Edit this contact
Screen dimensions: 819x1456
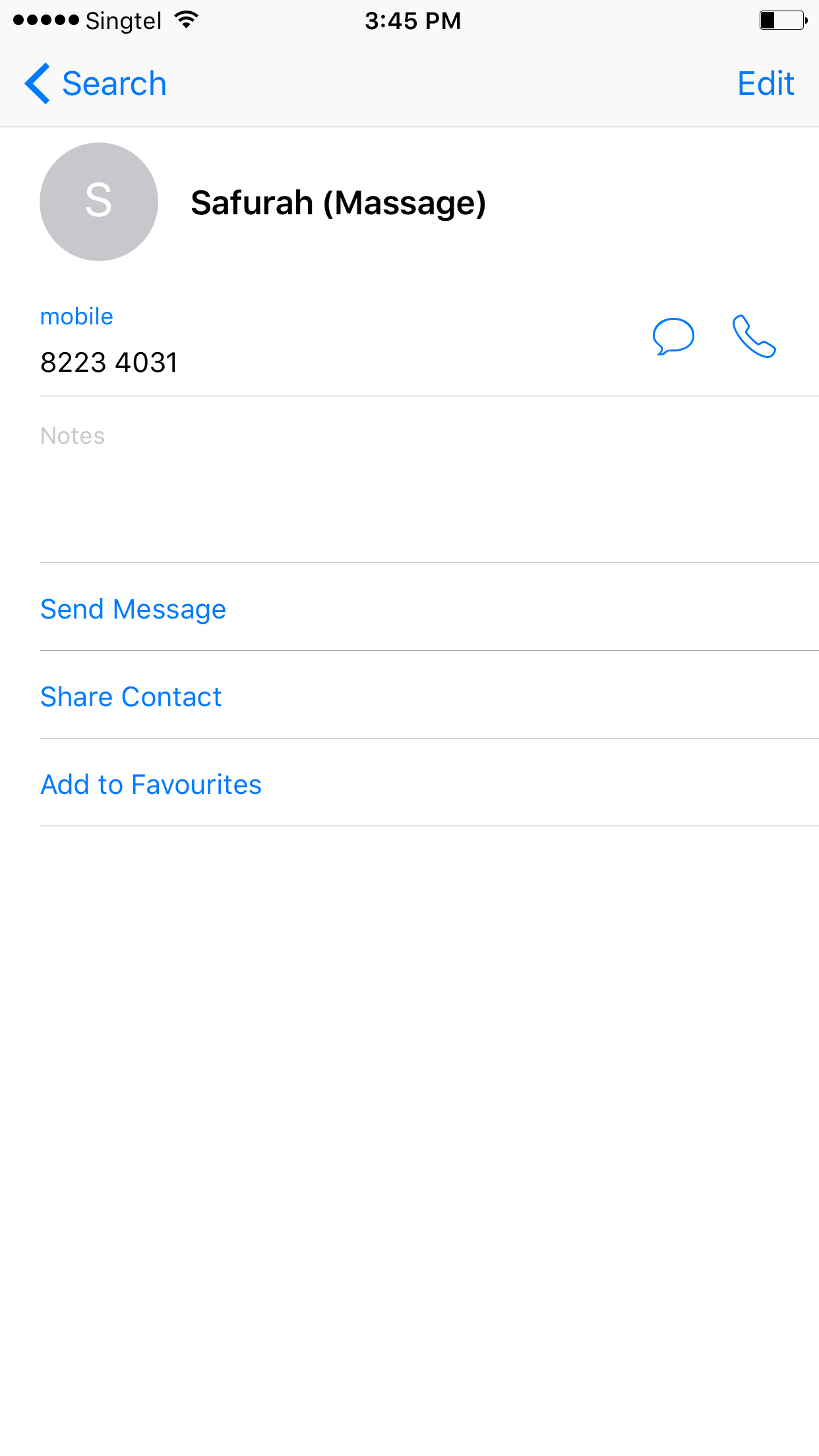[x=766, y=84]
